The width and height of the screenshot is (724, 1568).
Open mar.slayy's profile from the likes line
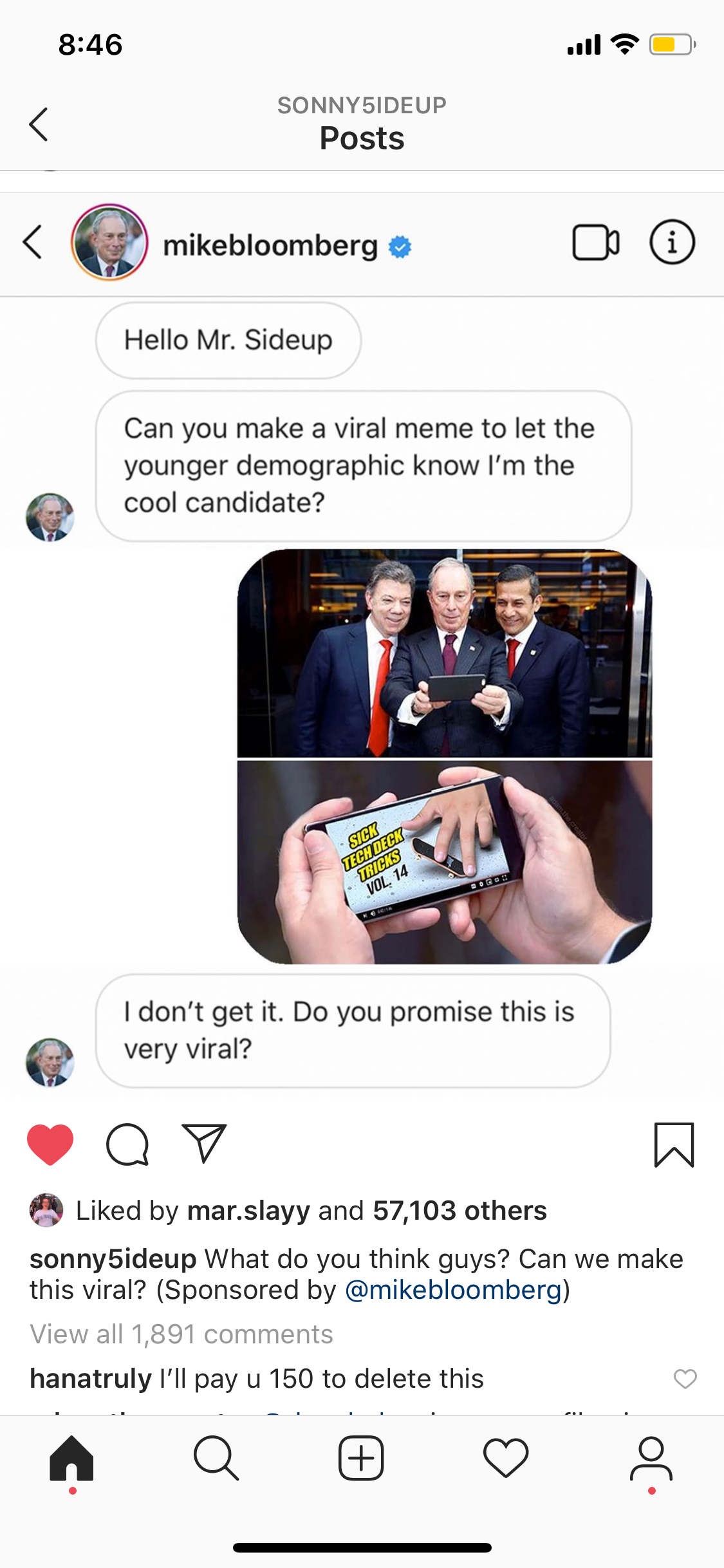pos(248,1211)
